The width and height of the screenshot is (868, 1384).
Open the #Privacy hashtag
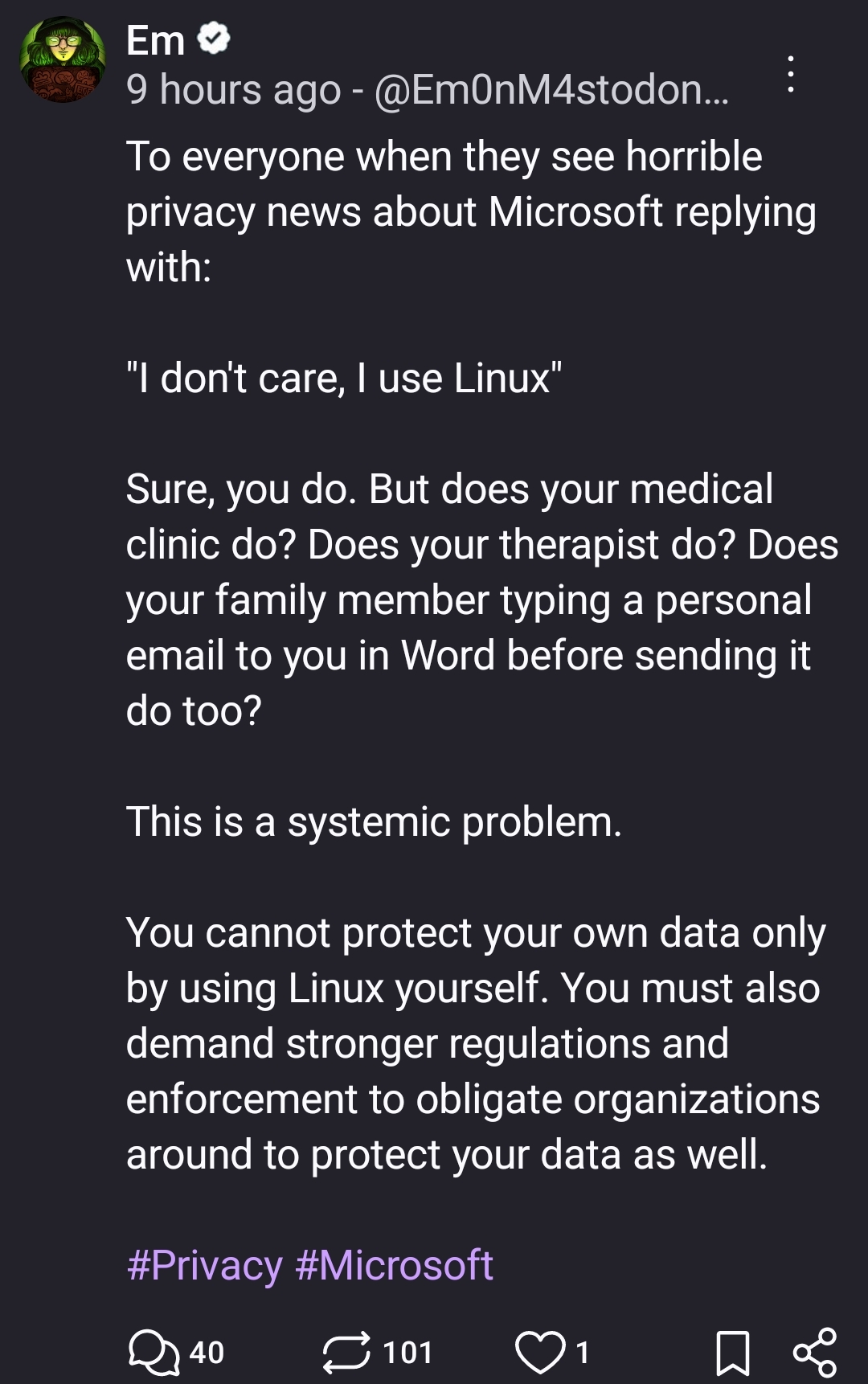click(x=204, y=1265)
